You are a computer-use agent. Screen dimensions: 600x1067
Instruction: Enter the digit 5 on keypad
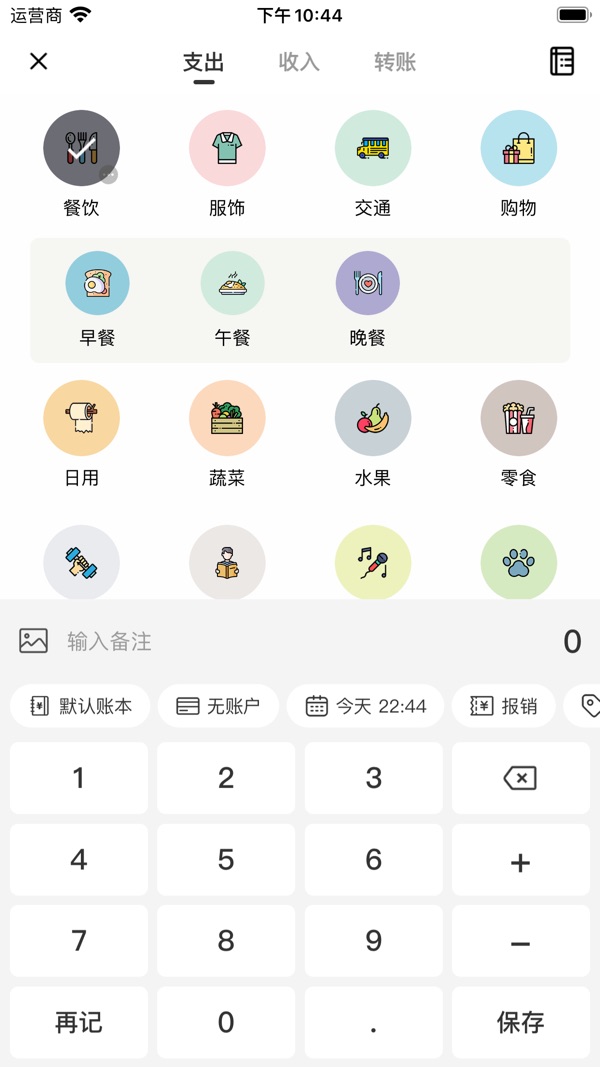[x=226, y=859]
